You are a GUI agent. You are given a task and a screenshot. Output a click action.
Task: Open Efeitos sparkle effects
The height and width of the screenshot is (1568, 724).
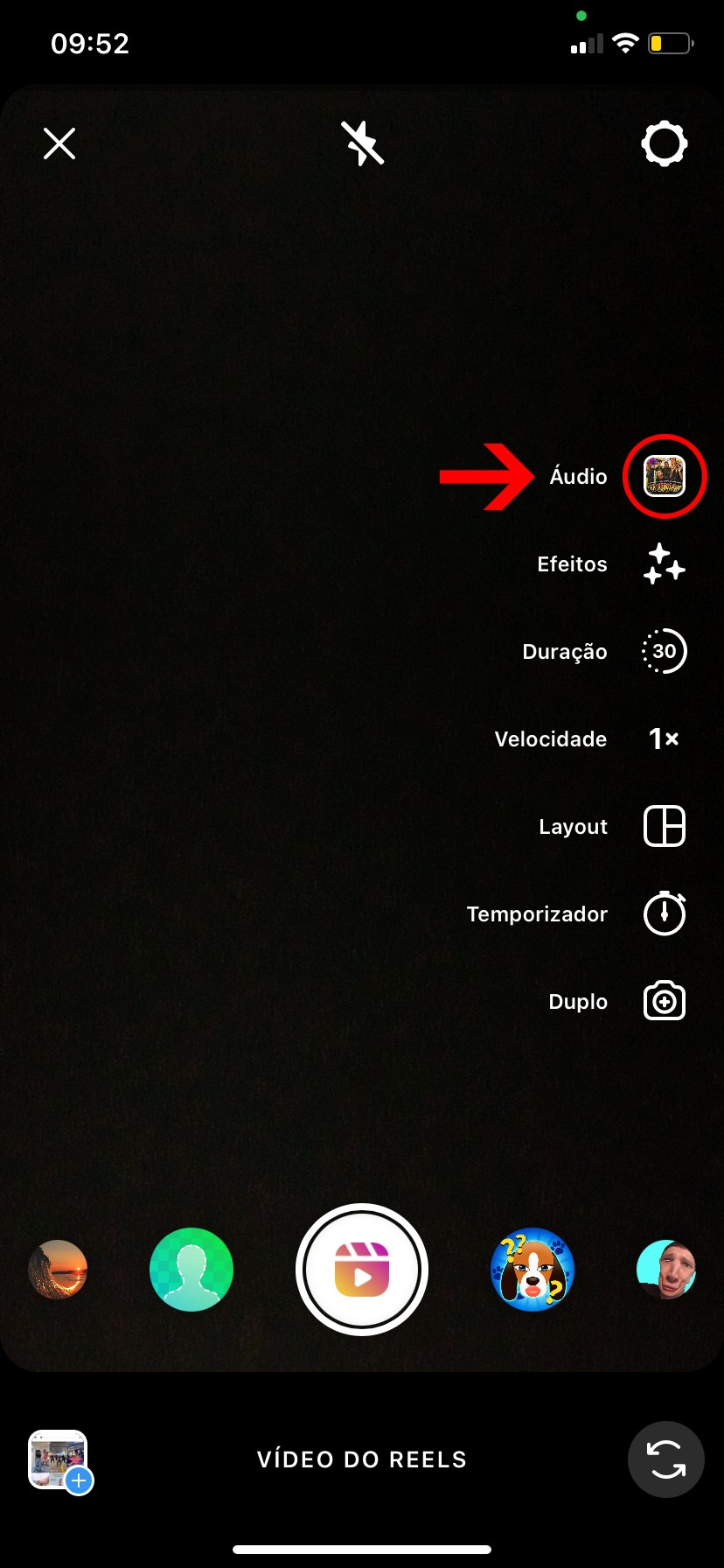[665, 564]
